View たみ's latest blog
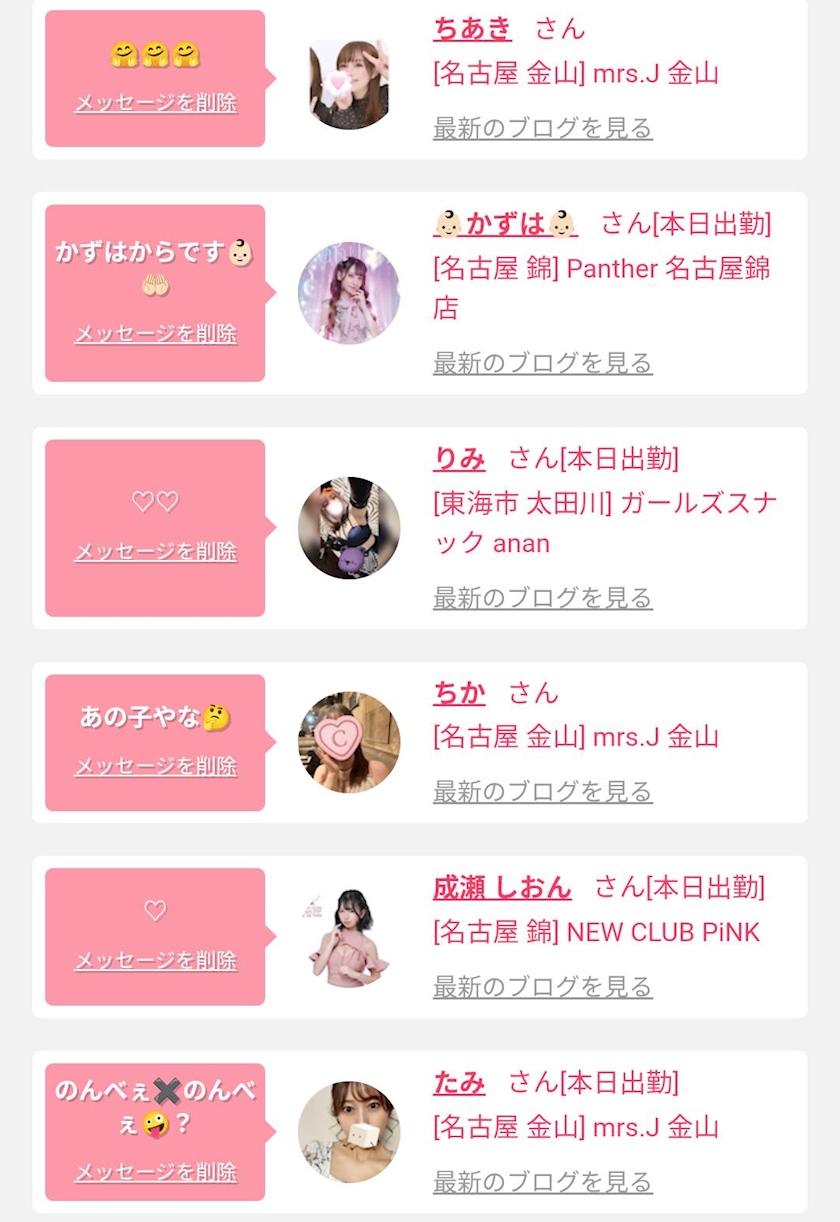 coord(542,1182)
